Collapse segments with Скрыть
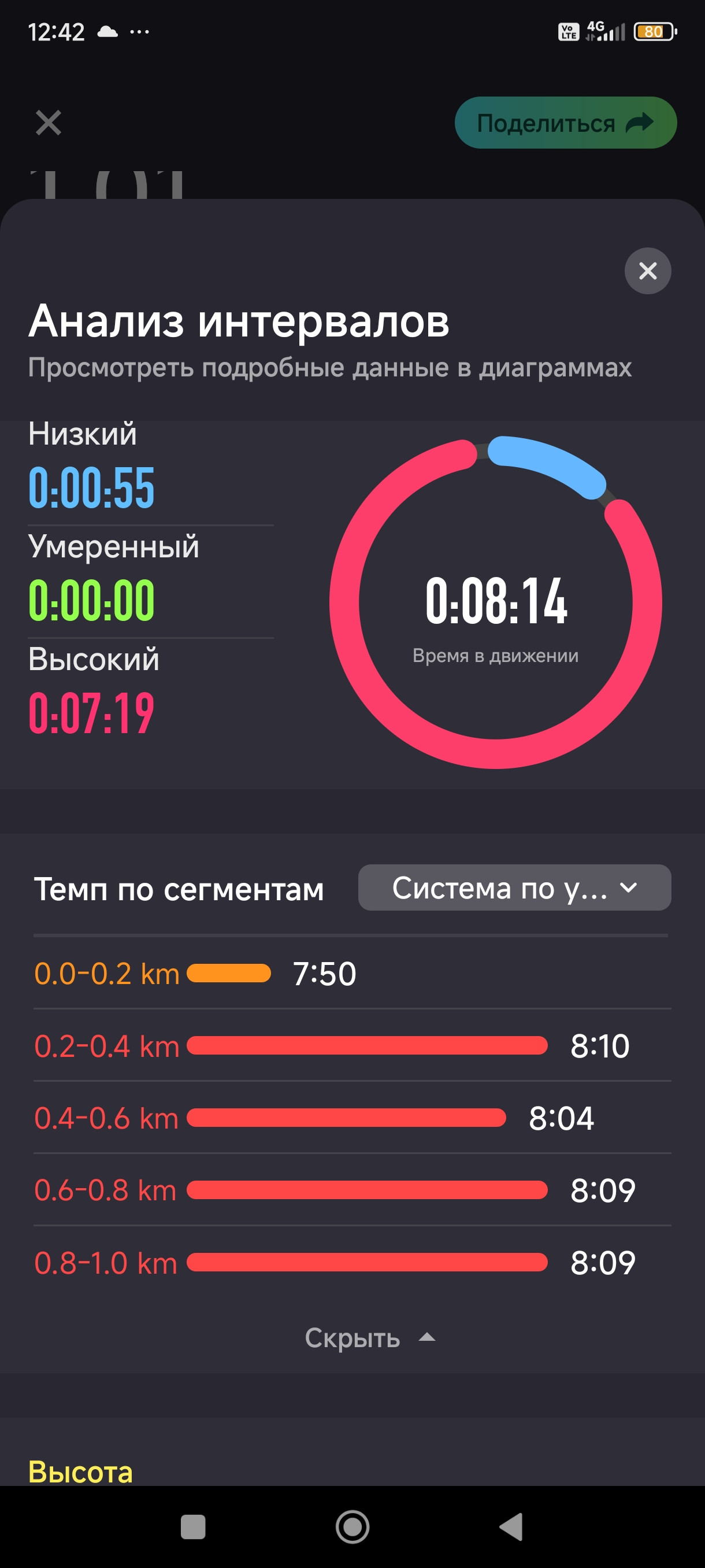The image size is (705, 1568). click(370, 1338)
